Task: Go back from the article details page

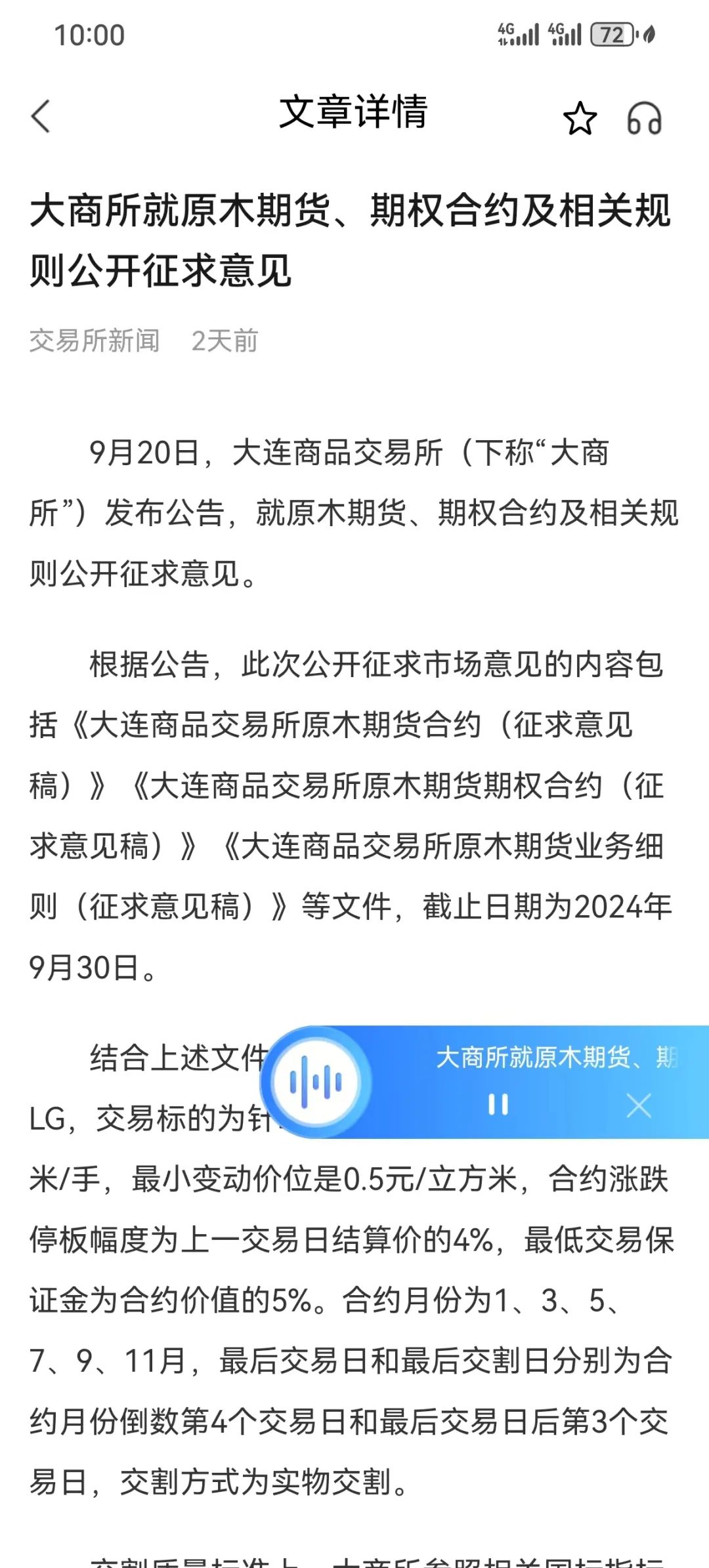Action: (41, 117)
